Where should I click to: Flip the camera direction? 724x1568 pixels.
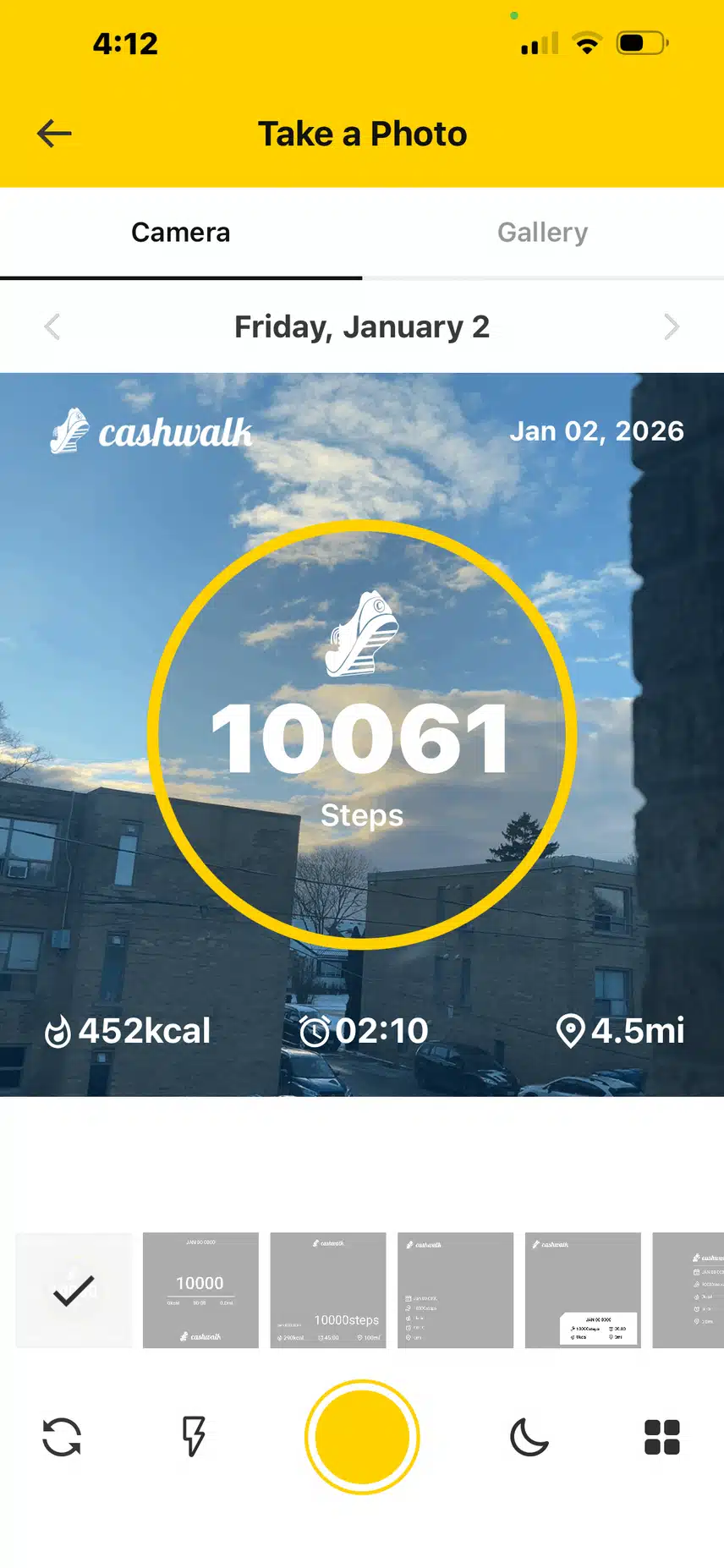(62, 1436)
